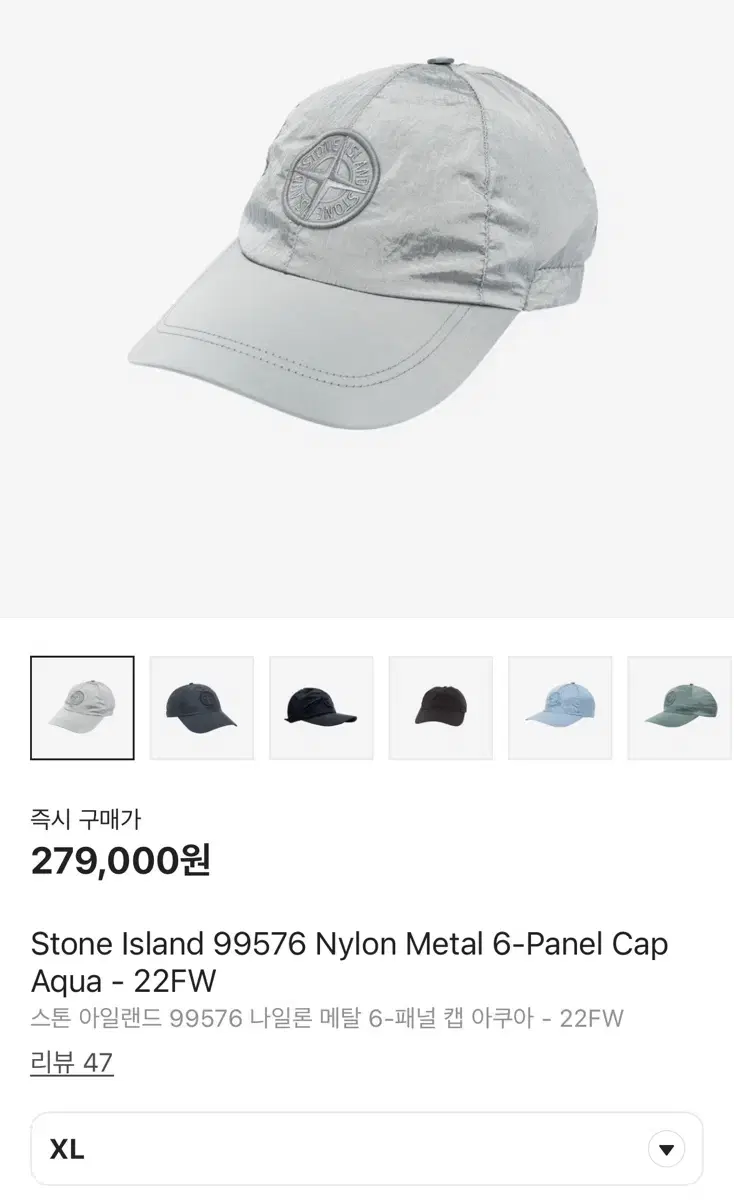Click the product title Stone Island 99576 Nylon Metal
The height and width of the screenshot is (1200, 734).
pos(350,943)
